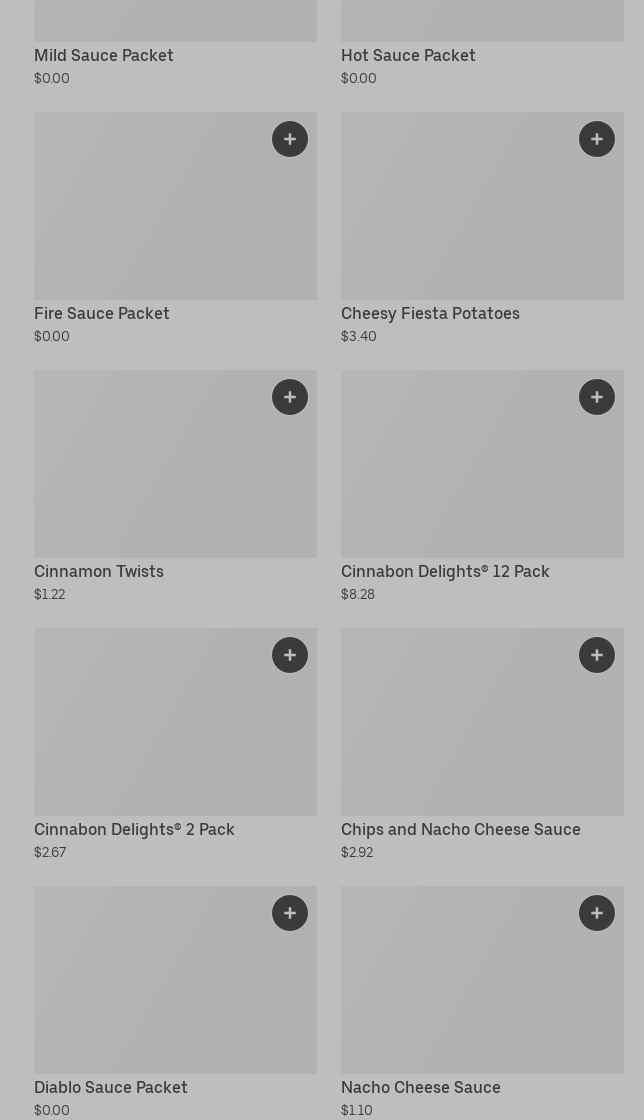
Task: Add Nacho Cheese Sauce to cart
Action: tap(597, 913)
